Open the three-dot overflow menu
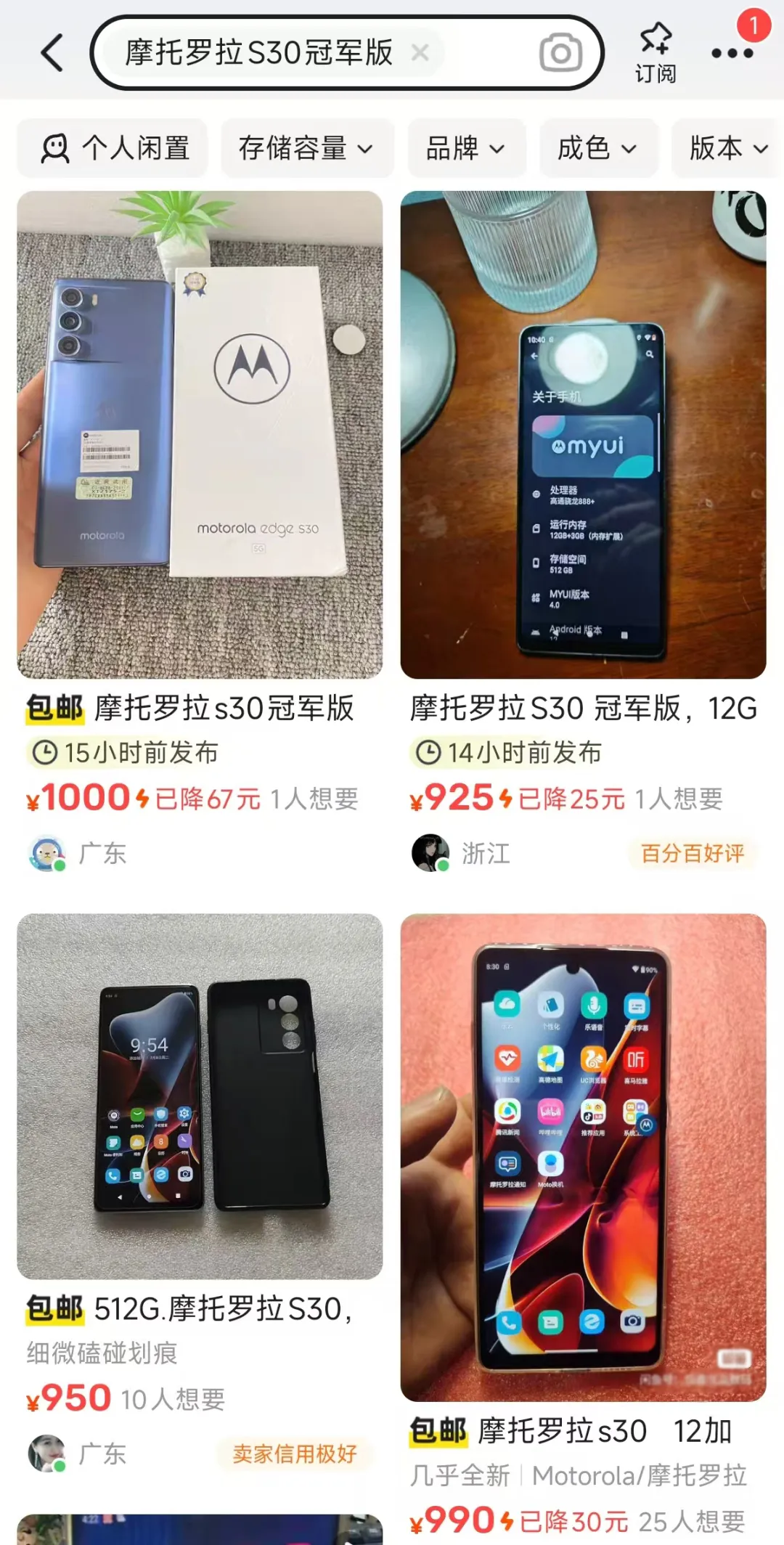The image size is (784, 1545). point(732,53)
